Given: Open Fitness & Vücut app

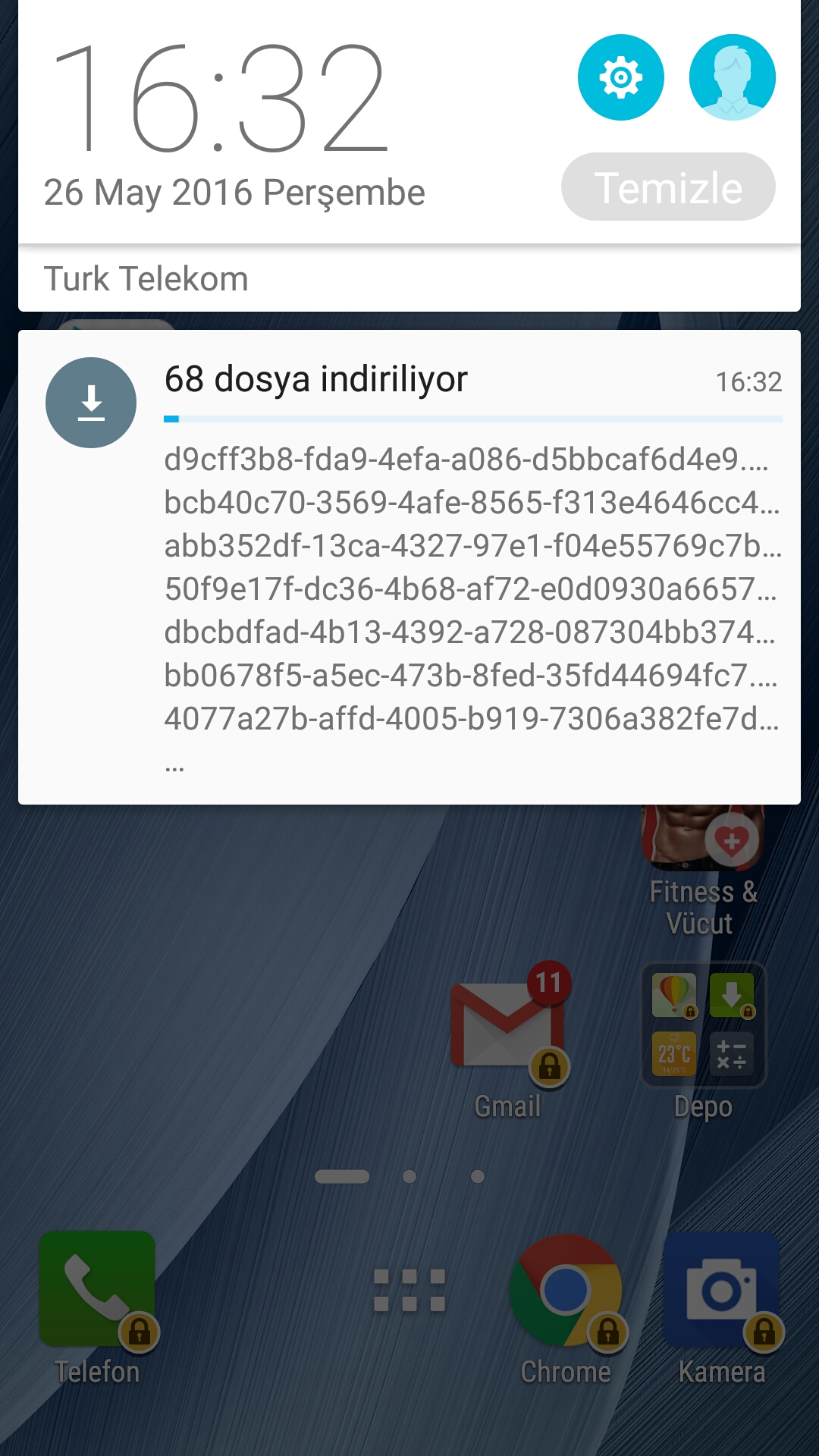Looking at the screenshot, I should click(702, 872).
